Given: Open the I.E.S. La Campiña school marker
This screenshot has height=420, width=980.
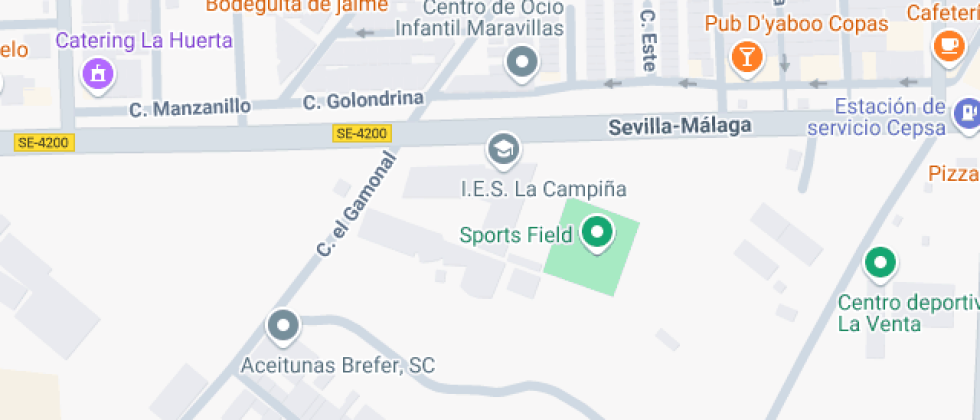Looking at the screenshot, I should (503, 151).
